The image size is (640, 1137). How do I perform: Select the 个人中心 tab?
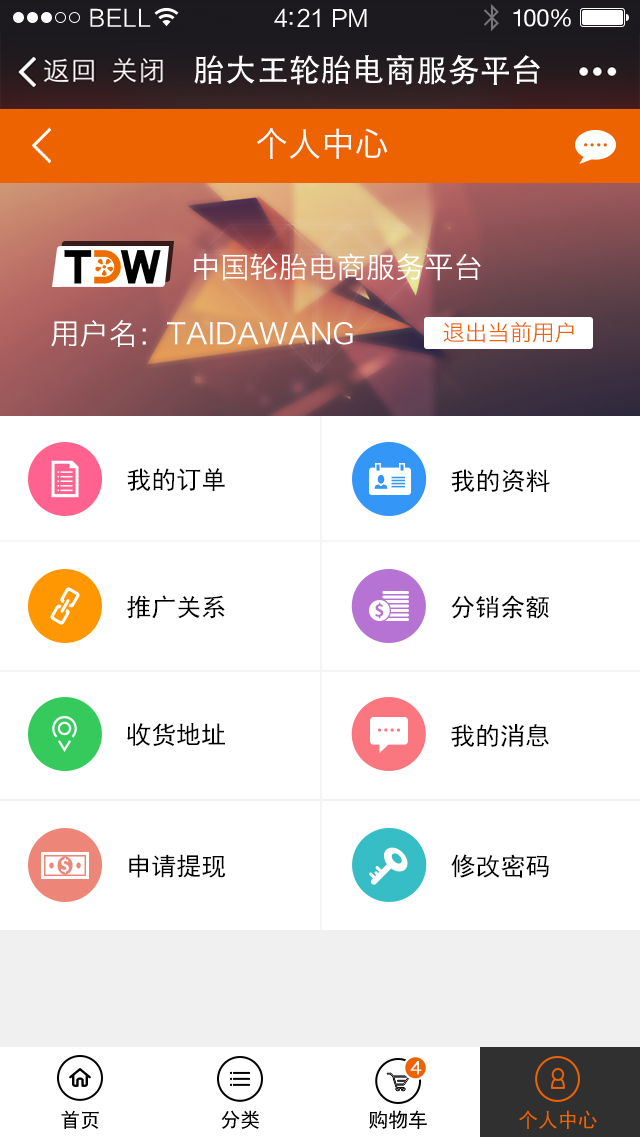(558, 1092)
